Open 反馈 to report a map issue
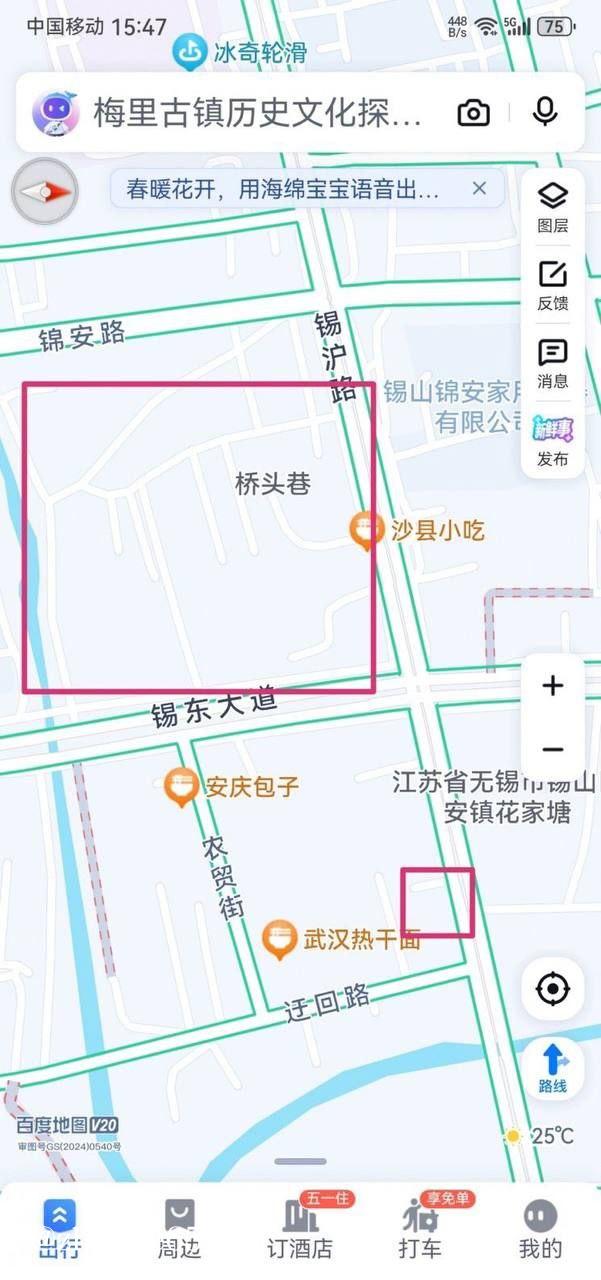The height and width of the screenshot is (1280, 601). [x=552, y=286]
